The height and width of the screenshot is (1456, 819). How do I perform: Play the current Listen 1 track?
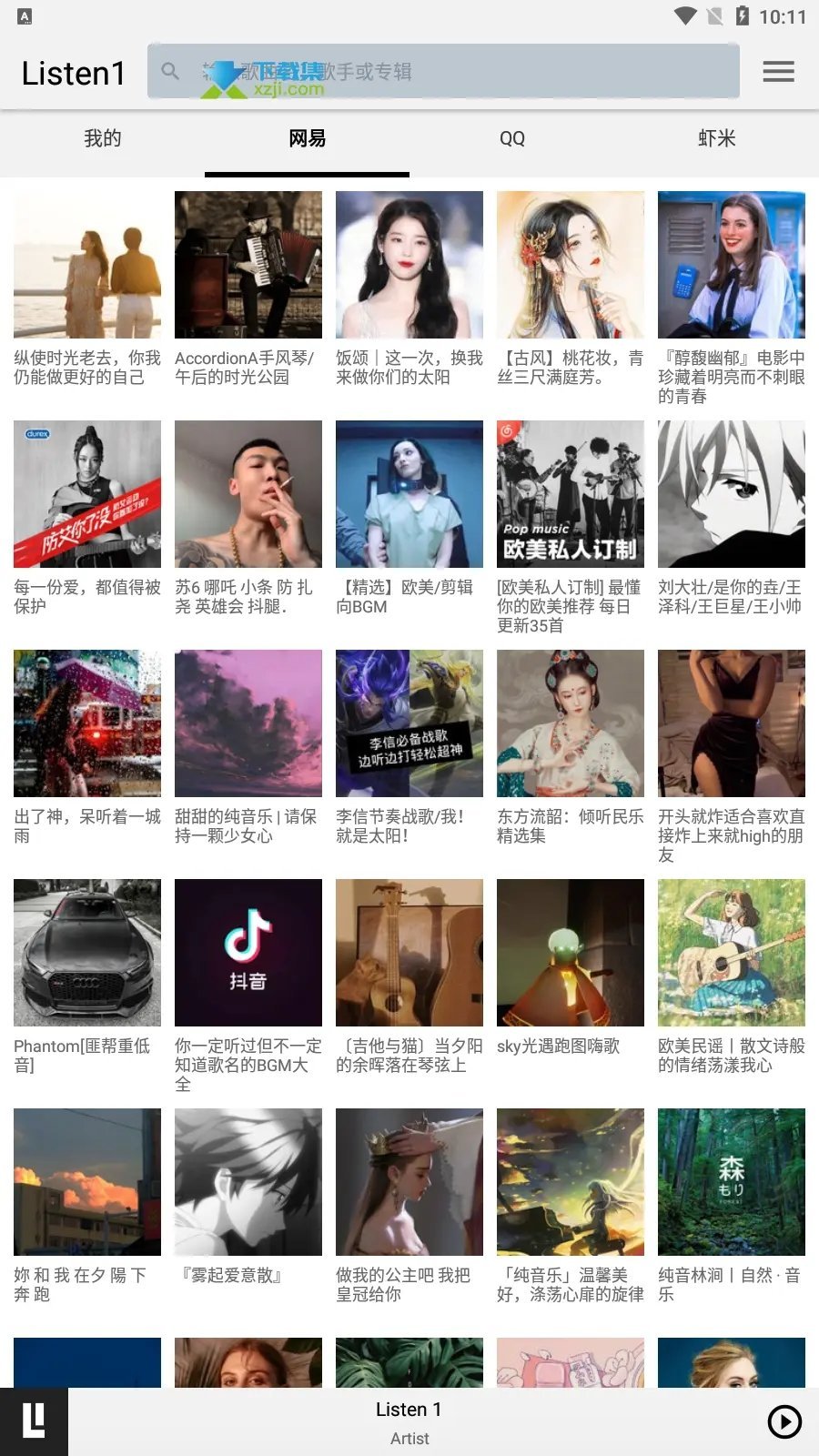pyautogui.click(x=784, y=1421)
